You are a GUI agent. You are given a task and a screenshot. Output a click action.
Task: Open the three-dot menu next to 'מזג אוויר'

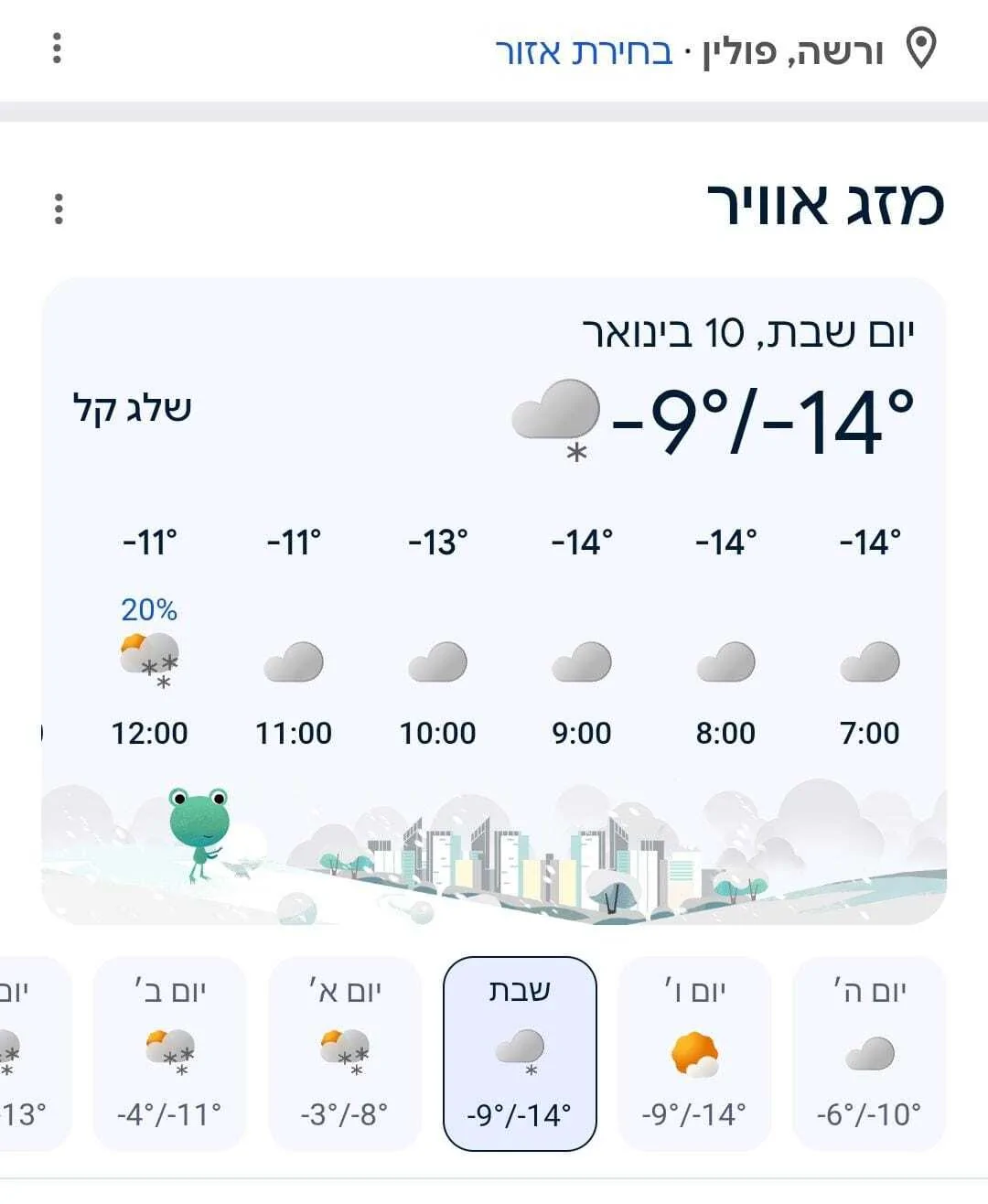click(59, 209)
